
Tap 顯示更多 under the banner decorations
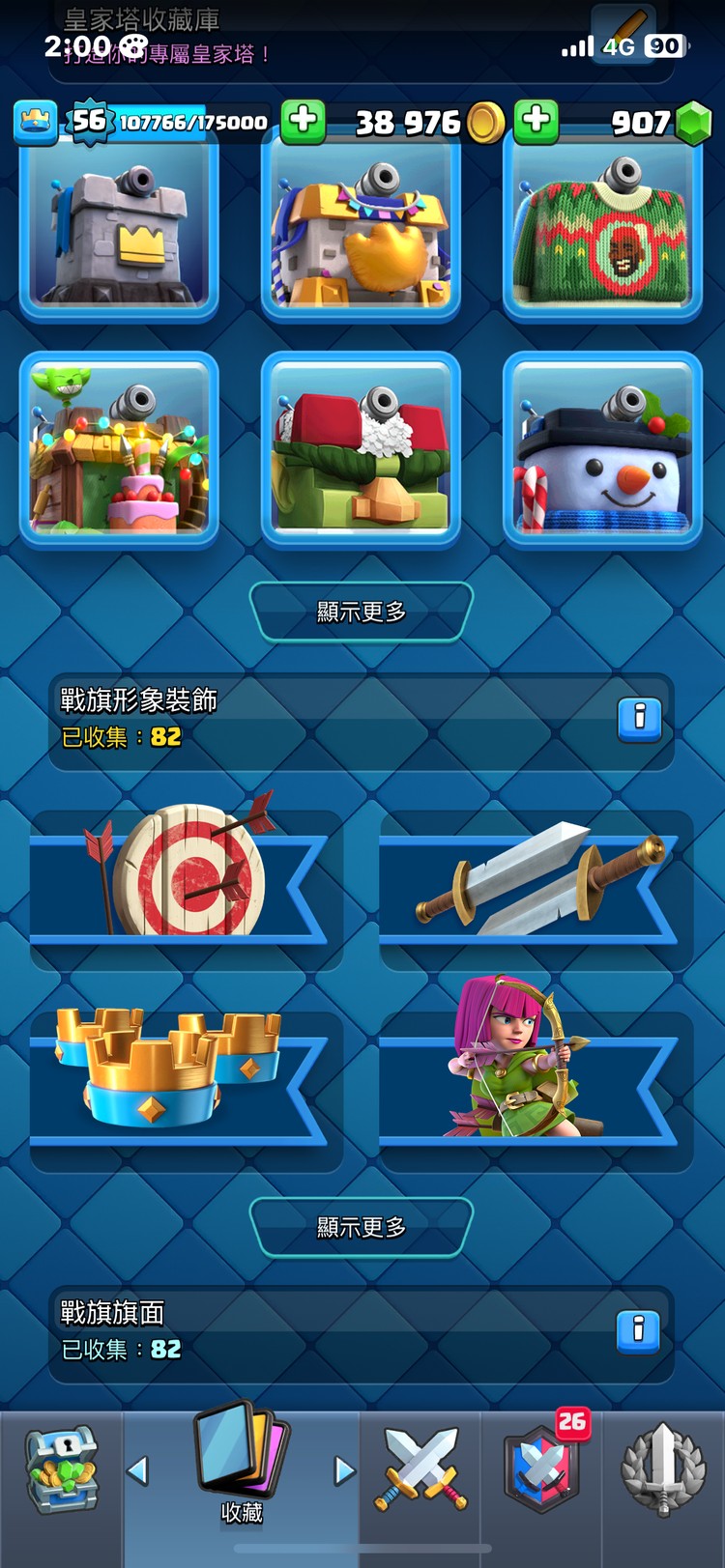pos(362,1227)
